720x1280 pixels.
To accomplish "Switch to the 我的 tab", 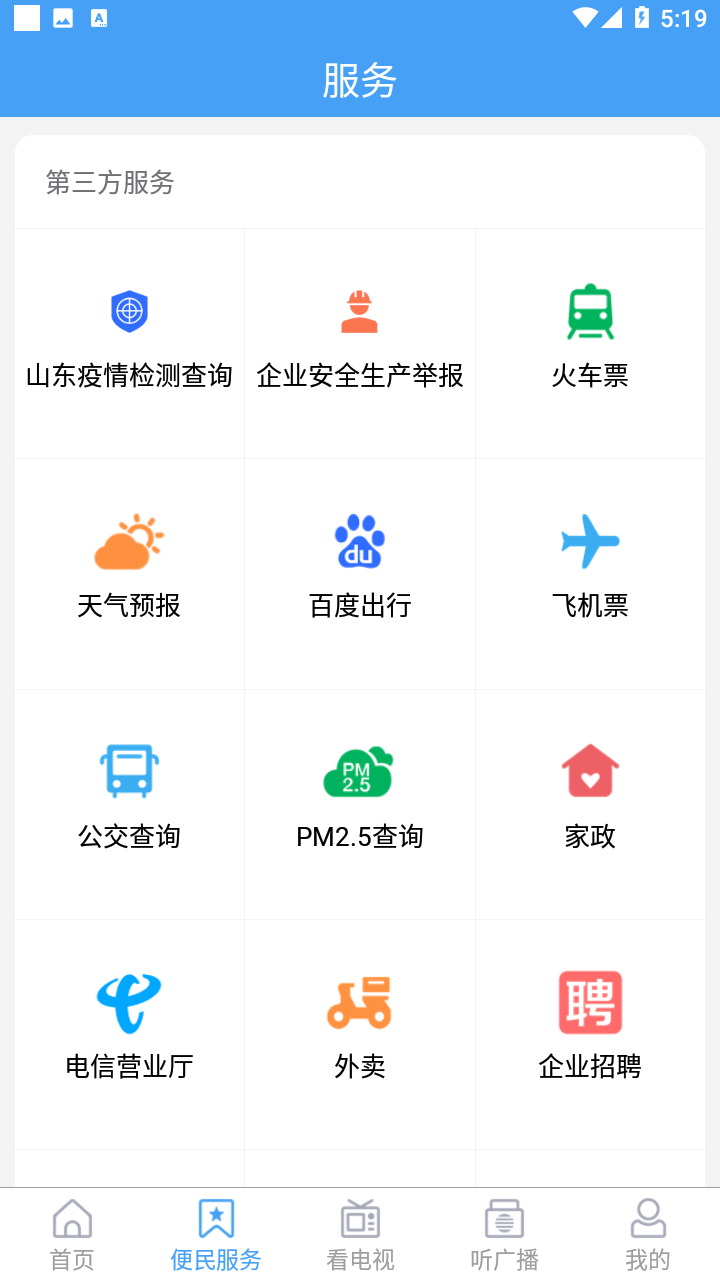I will 647,1231.
